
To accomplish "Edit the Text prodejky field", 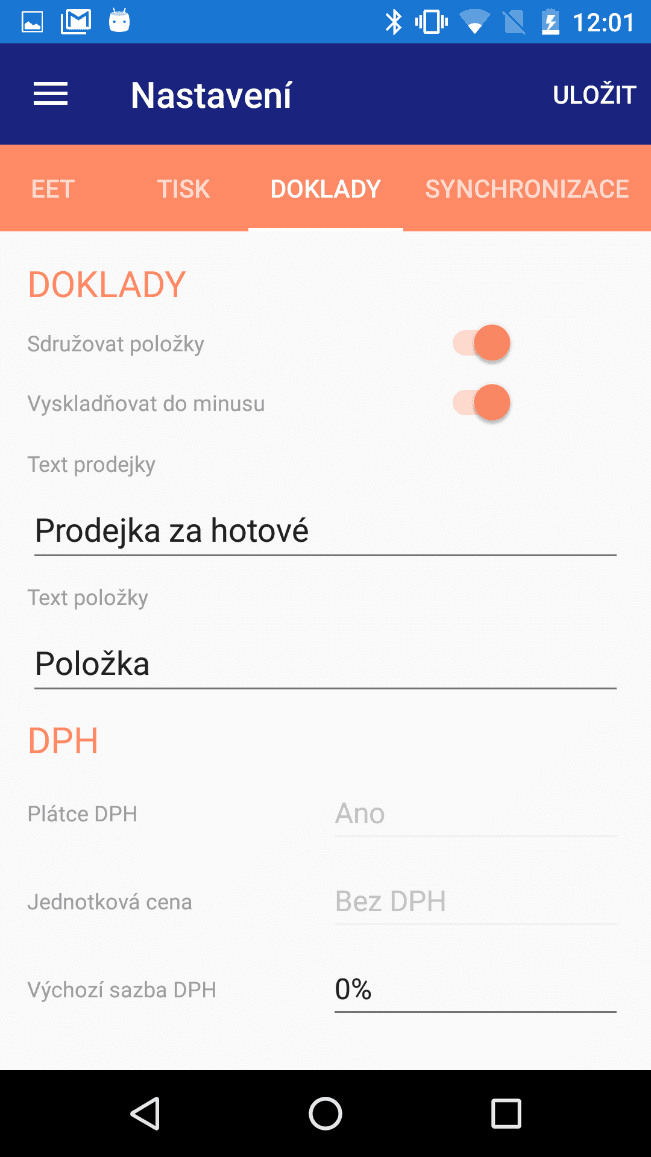I will 326,531.
